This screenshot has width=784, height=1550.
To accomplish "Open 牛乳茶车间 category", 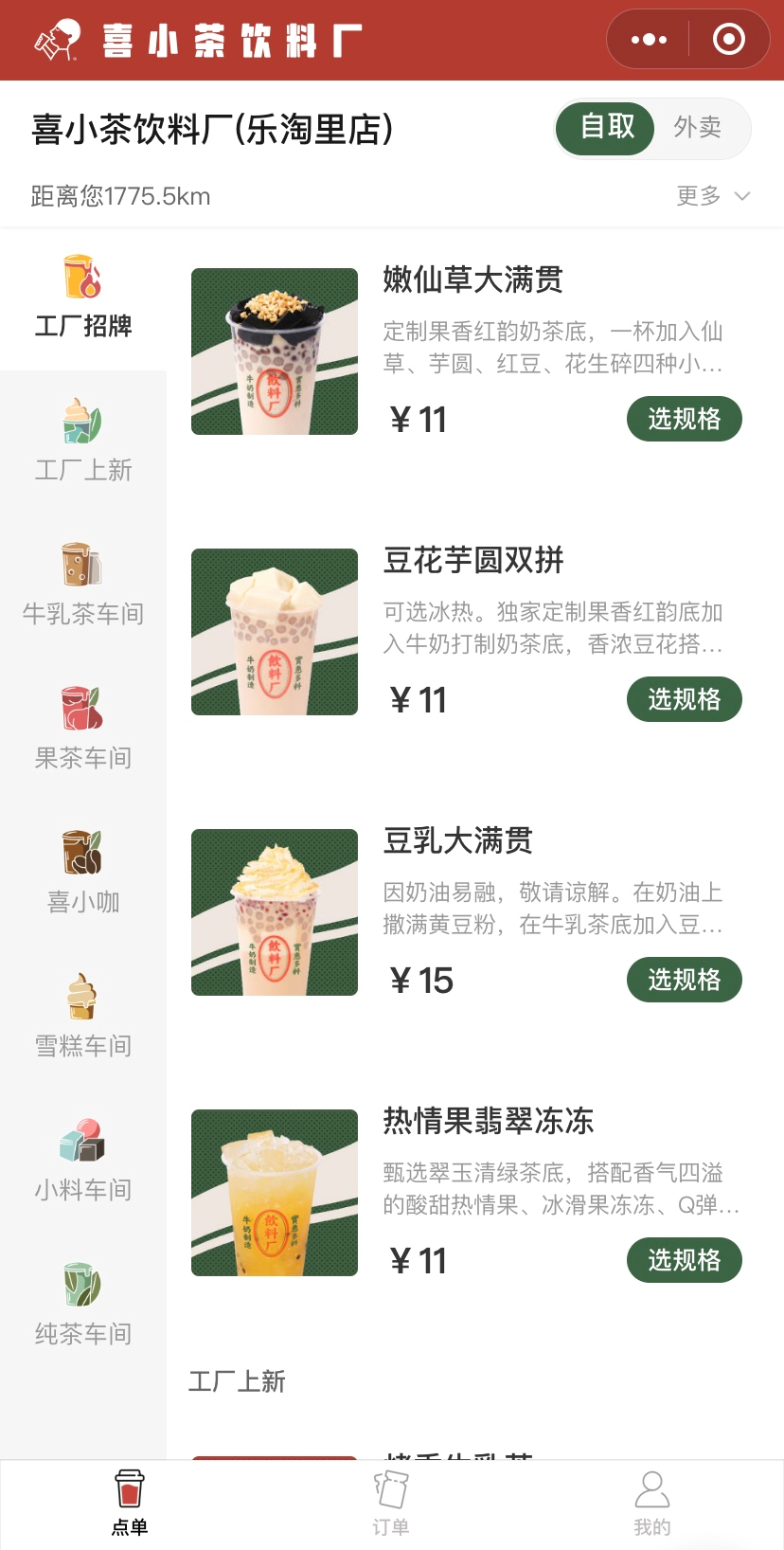I will point(83,586).
